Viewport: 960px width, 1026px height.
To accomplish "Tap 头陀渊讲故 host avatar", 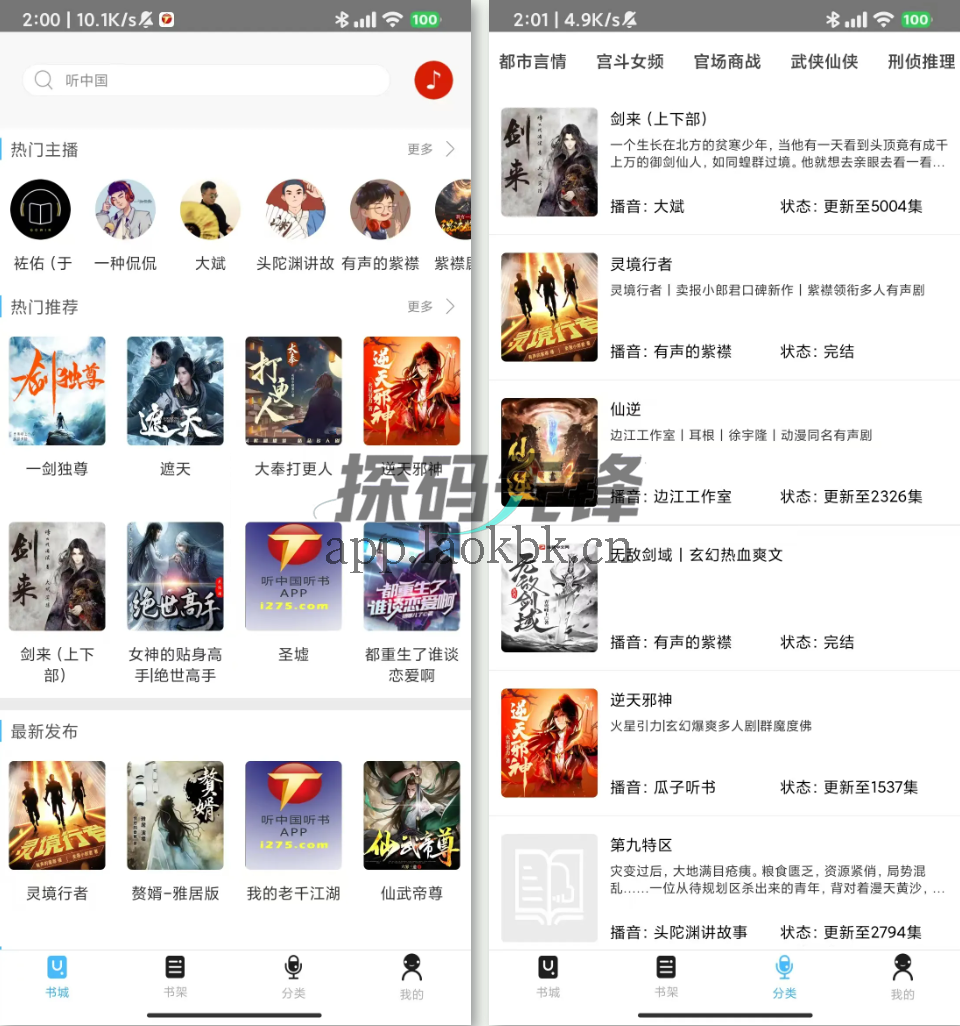I will (x=293, y=209).
